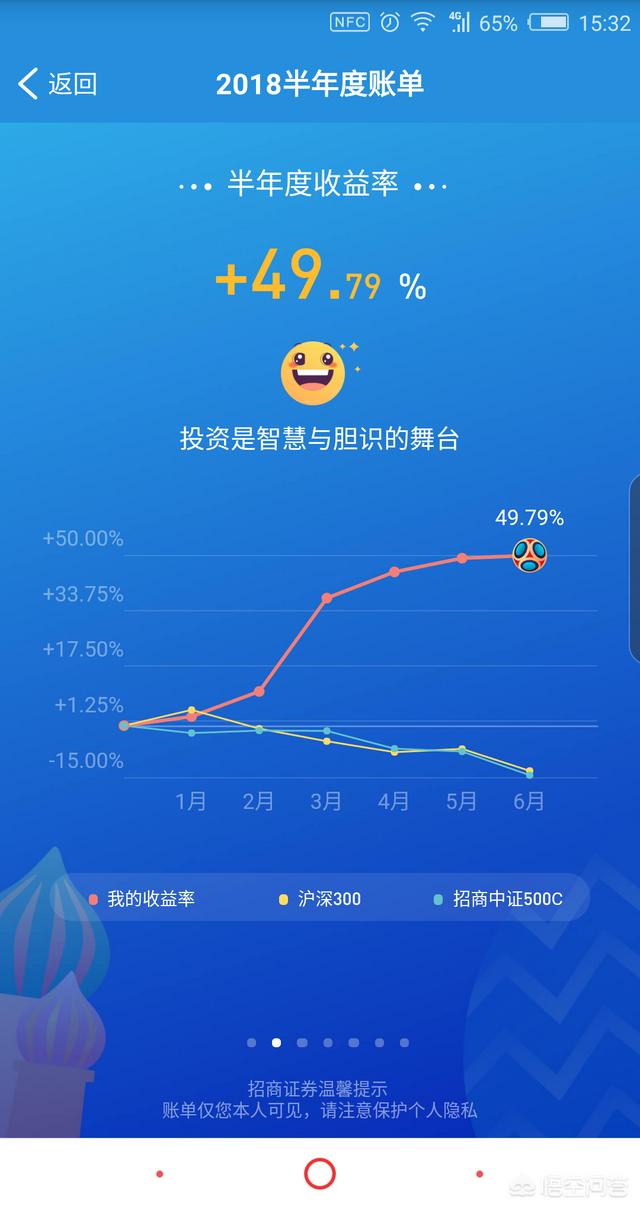Viewport: 640px width, 1209px height.
Task: Go back using the 返回 button
Action: coord(58,84)
